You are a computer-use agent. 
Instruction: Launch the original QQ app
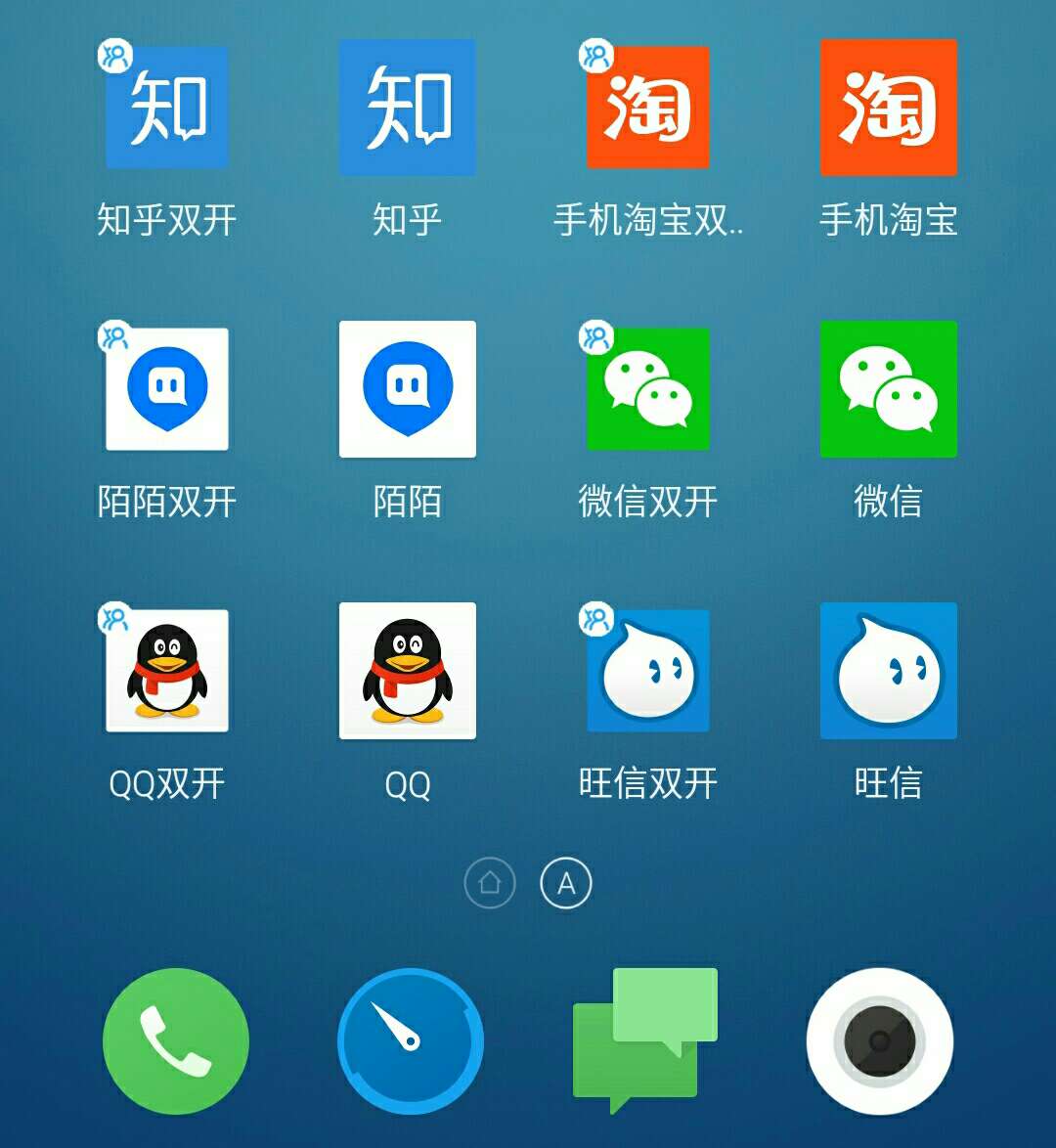408,671
